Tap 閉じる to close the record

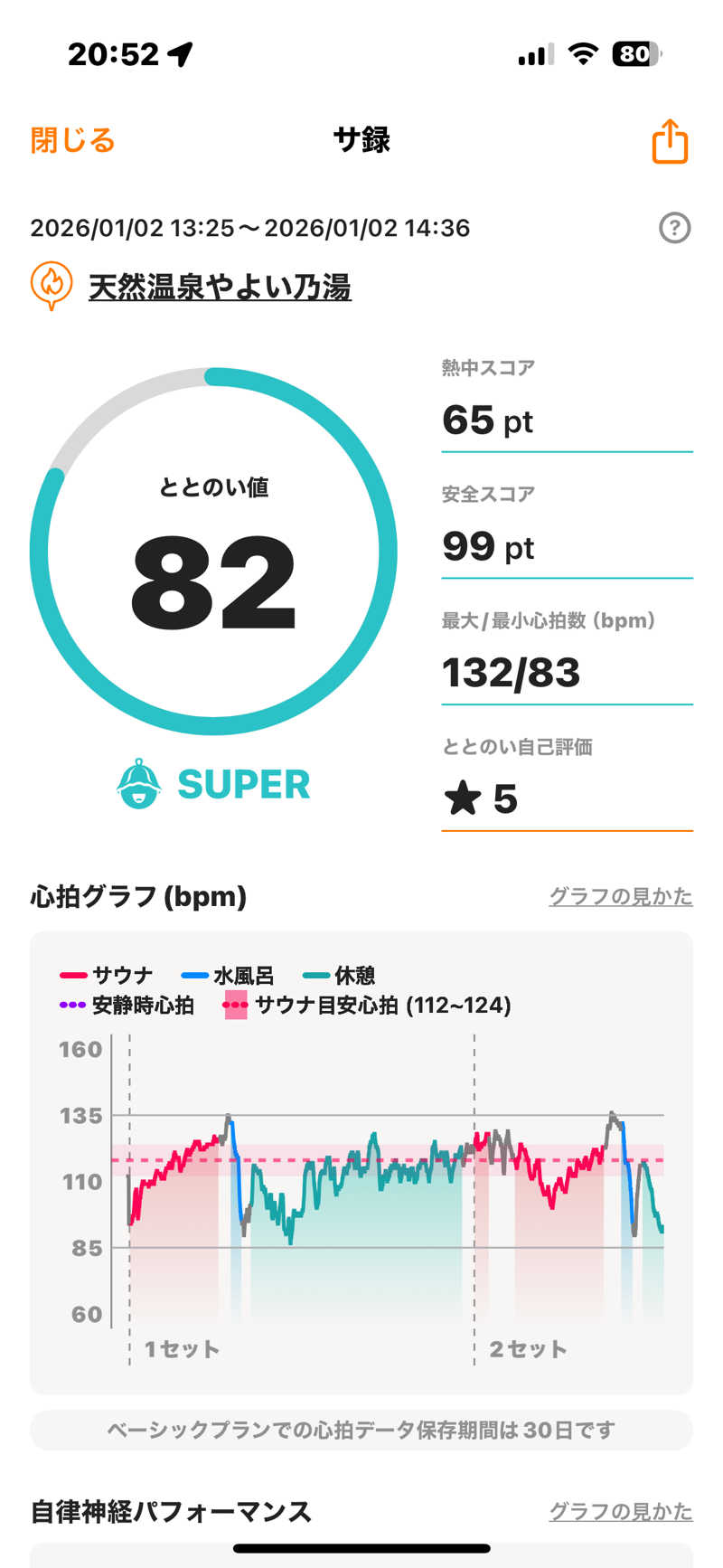click(72, 141)
